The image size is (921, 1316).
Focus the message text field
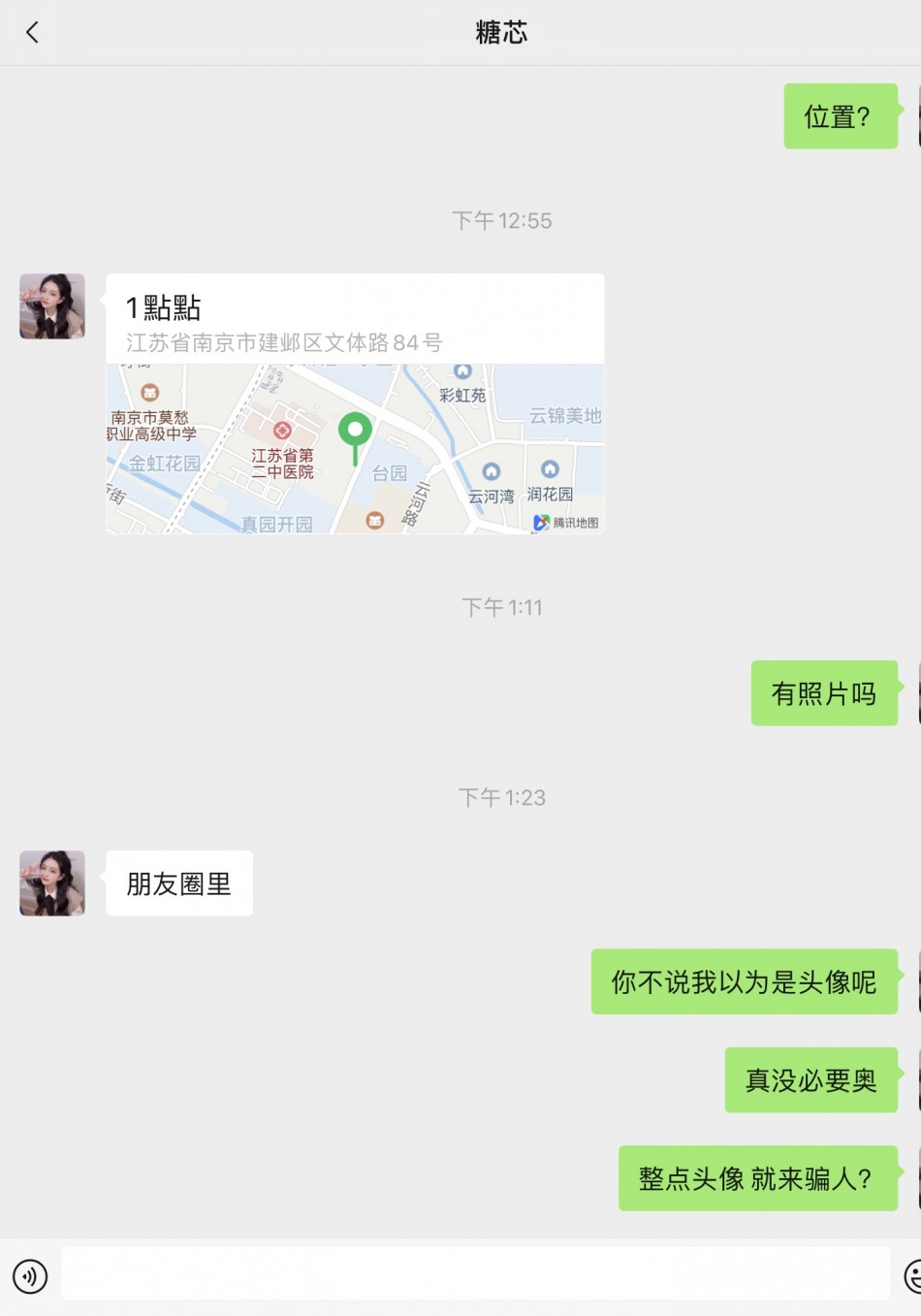tap(475, 1274)
